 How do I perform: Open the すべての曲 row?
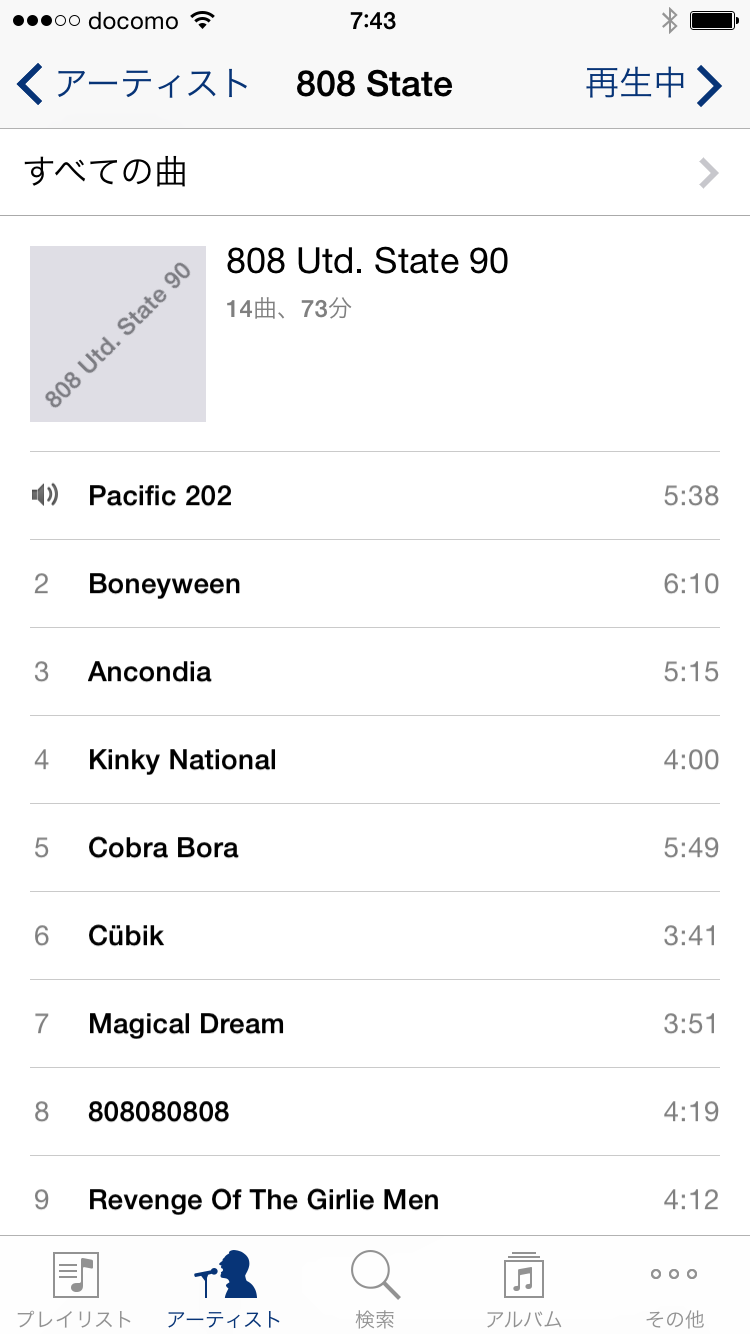[x=375, y=173]
